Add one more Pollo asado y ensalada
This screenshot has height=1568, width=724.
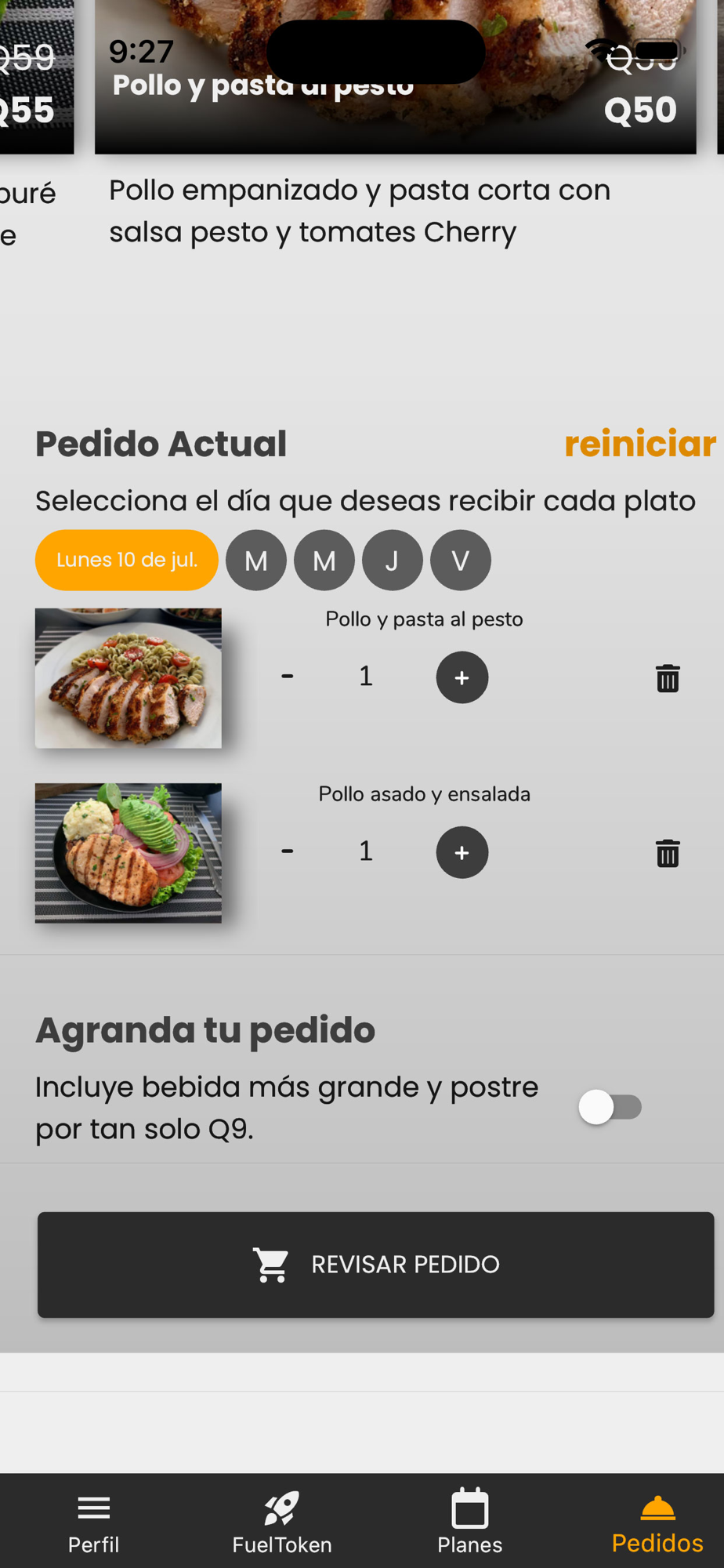pyautogui.click(x=462, y=852)
